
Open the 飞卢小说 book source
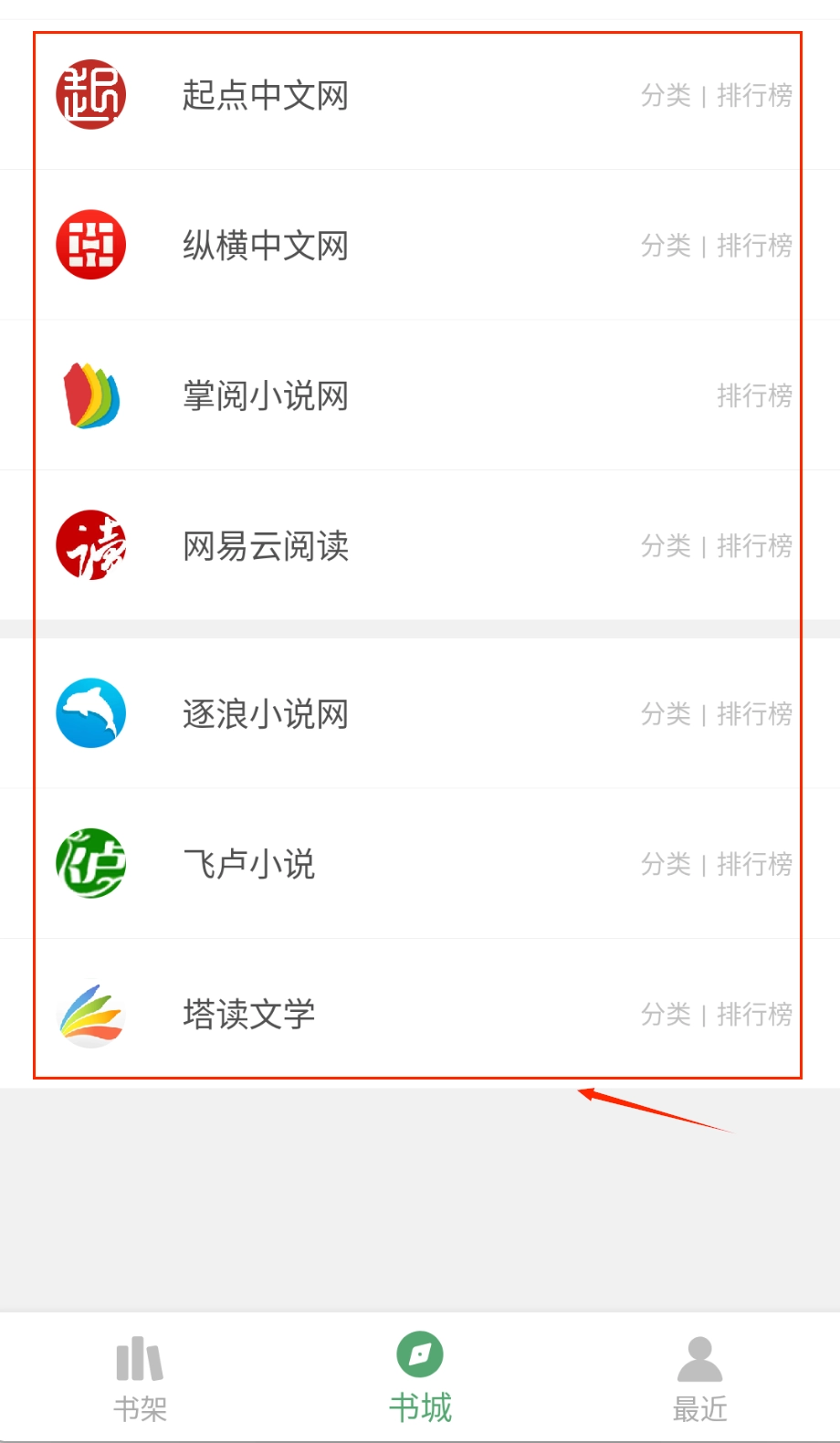[248, 864]
